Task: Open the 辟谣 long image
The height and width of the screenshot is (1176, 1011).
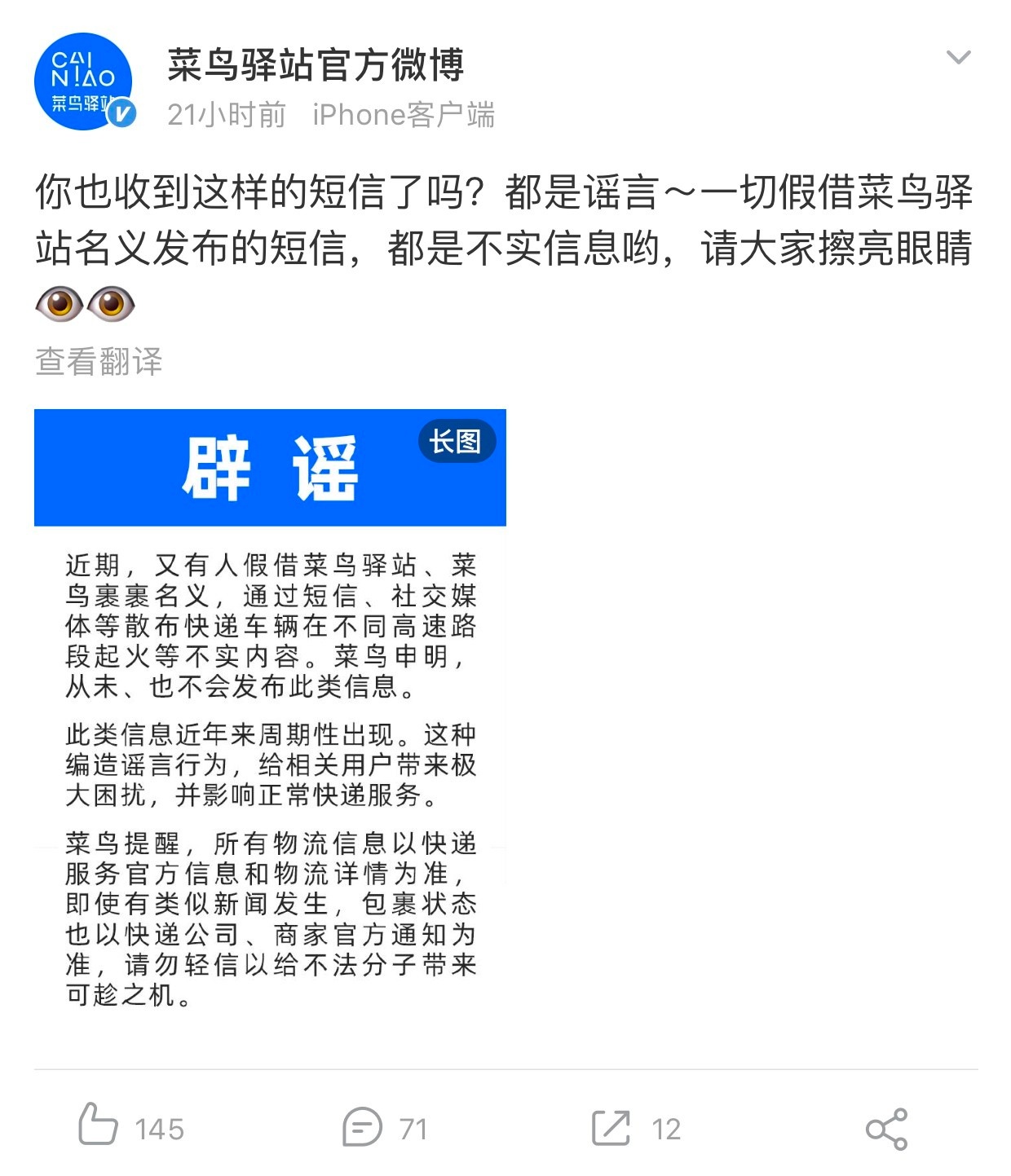Action: pos(270,709)
